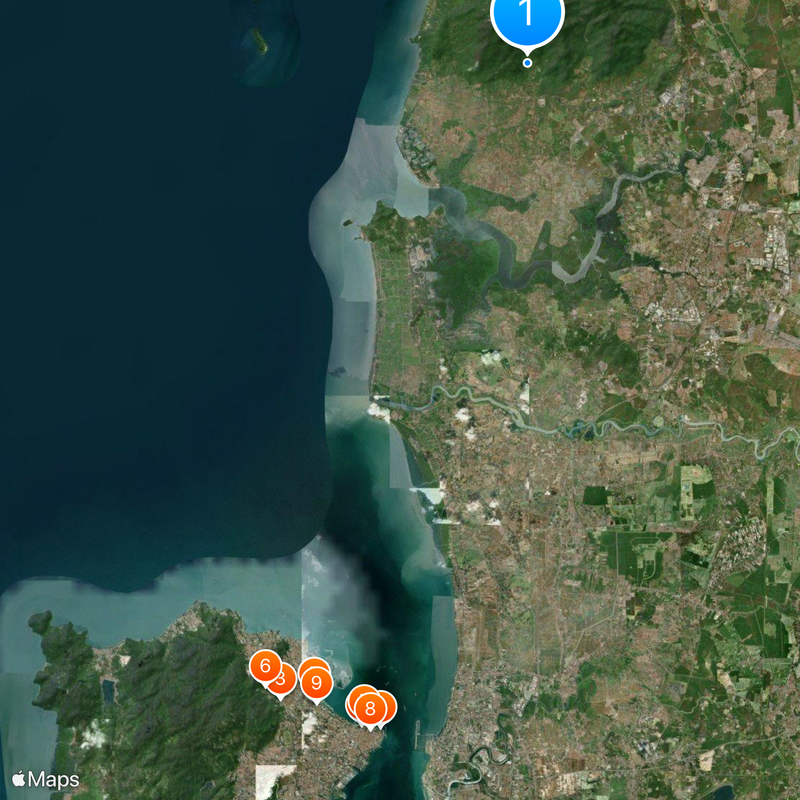
Task: Select the blue pin numbered 1
Action: [x=527, y=16]
